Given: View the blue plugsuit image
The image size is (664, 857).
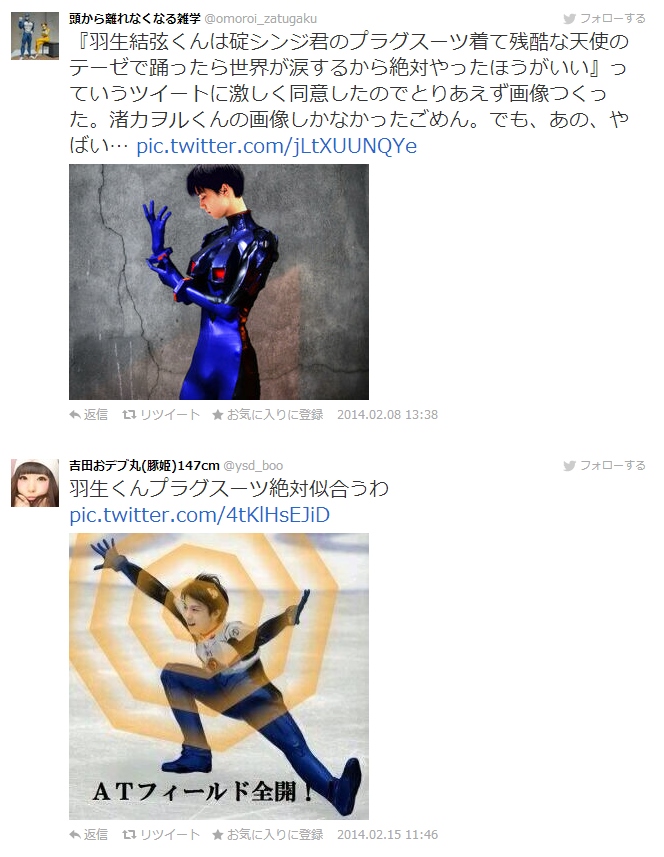Looking at the screenshot, I should pos(218,282).
